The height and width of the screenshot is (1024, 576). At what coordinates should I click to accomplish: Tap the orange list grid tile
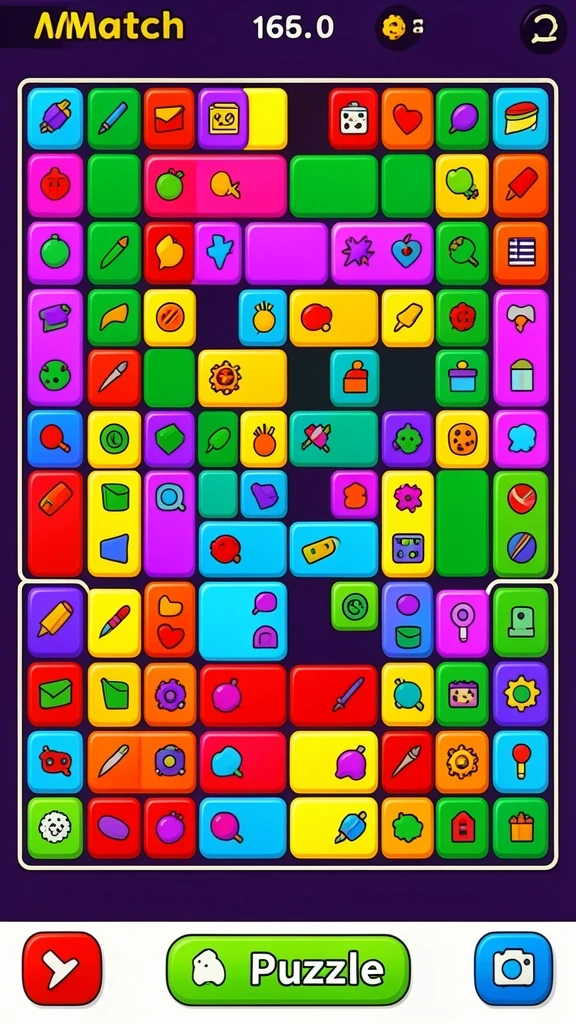[x=520, y=253]
